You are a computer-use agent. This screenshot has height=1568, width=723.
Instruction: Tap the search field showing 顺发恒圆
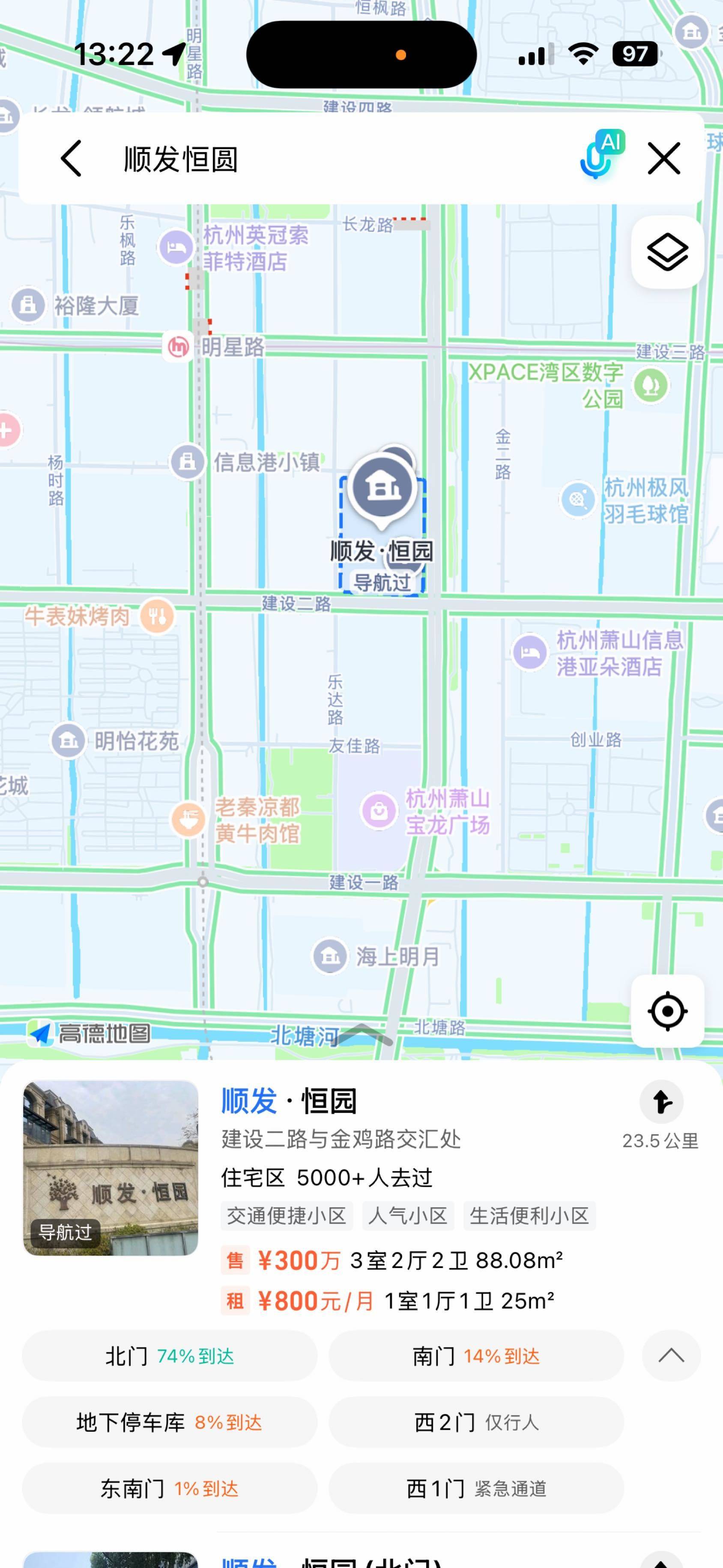coord(317,159)
